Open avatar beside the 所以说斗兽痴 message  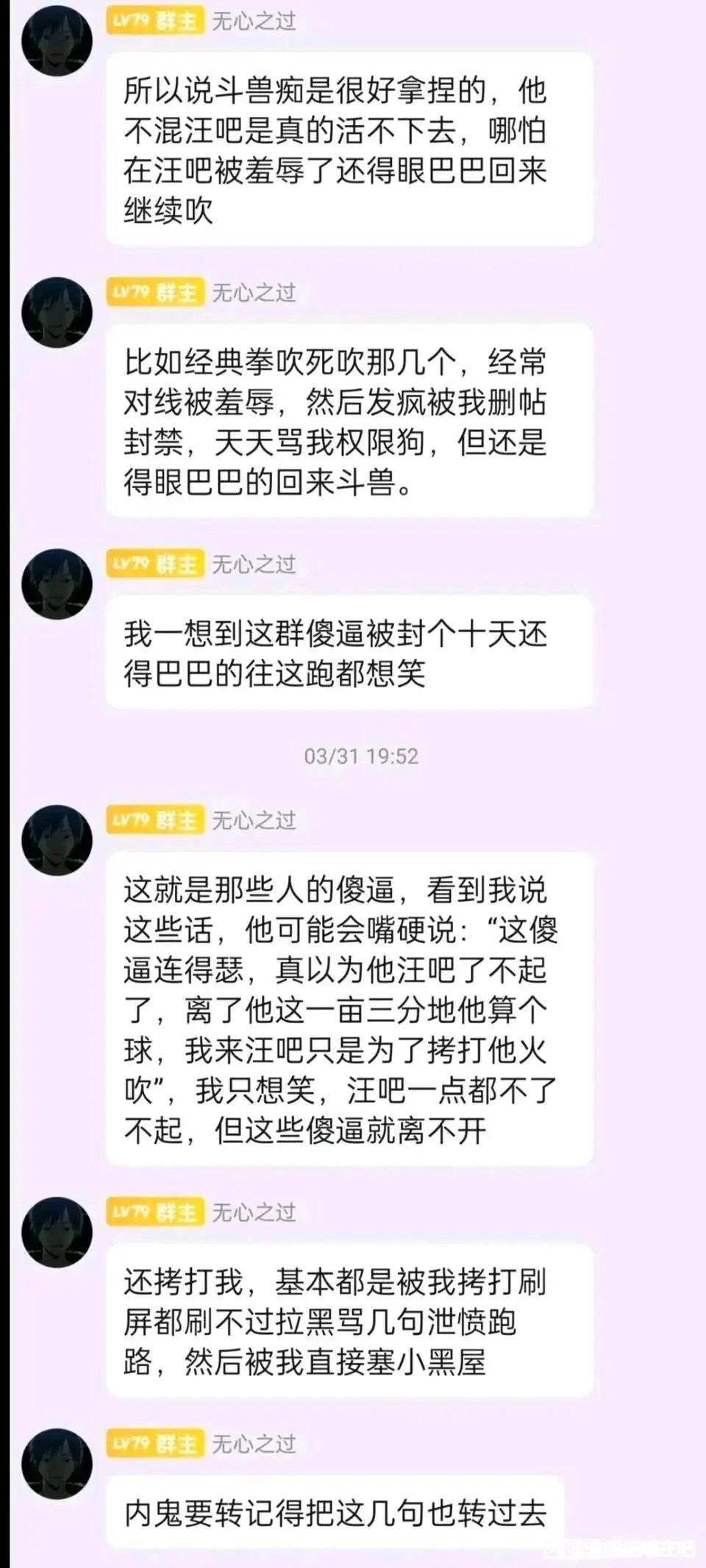[57, 40]
